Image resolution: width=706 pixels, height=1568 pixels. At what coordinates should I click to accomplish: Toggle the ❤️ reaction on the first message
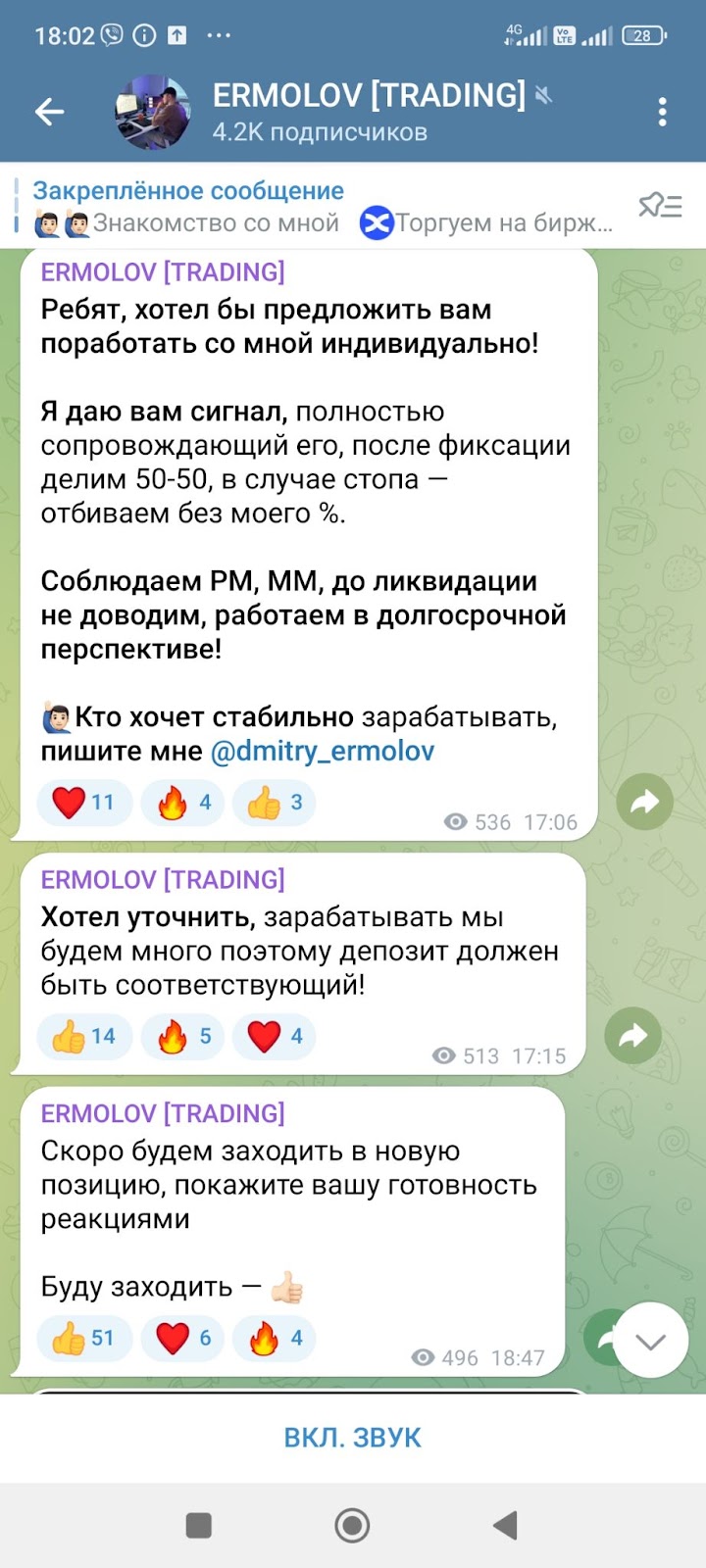[83, 802]
